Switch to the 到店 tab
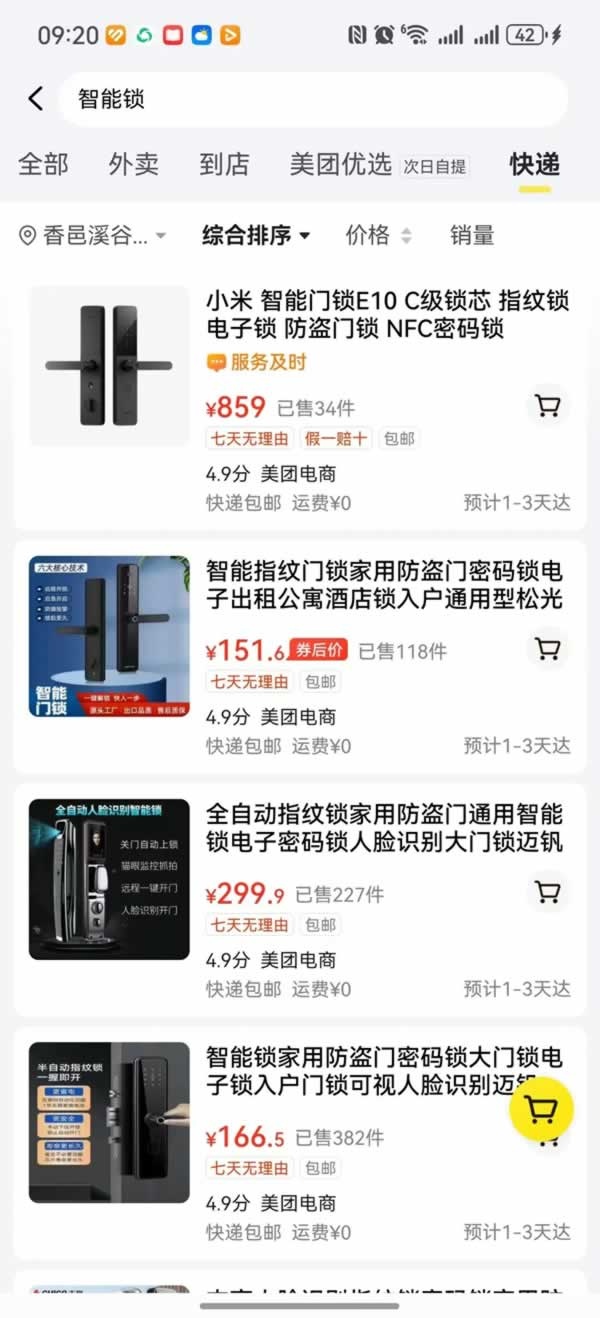 (x=224, y=164)
